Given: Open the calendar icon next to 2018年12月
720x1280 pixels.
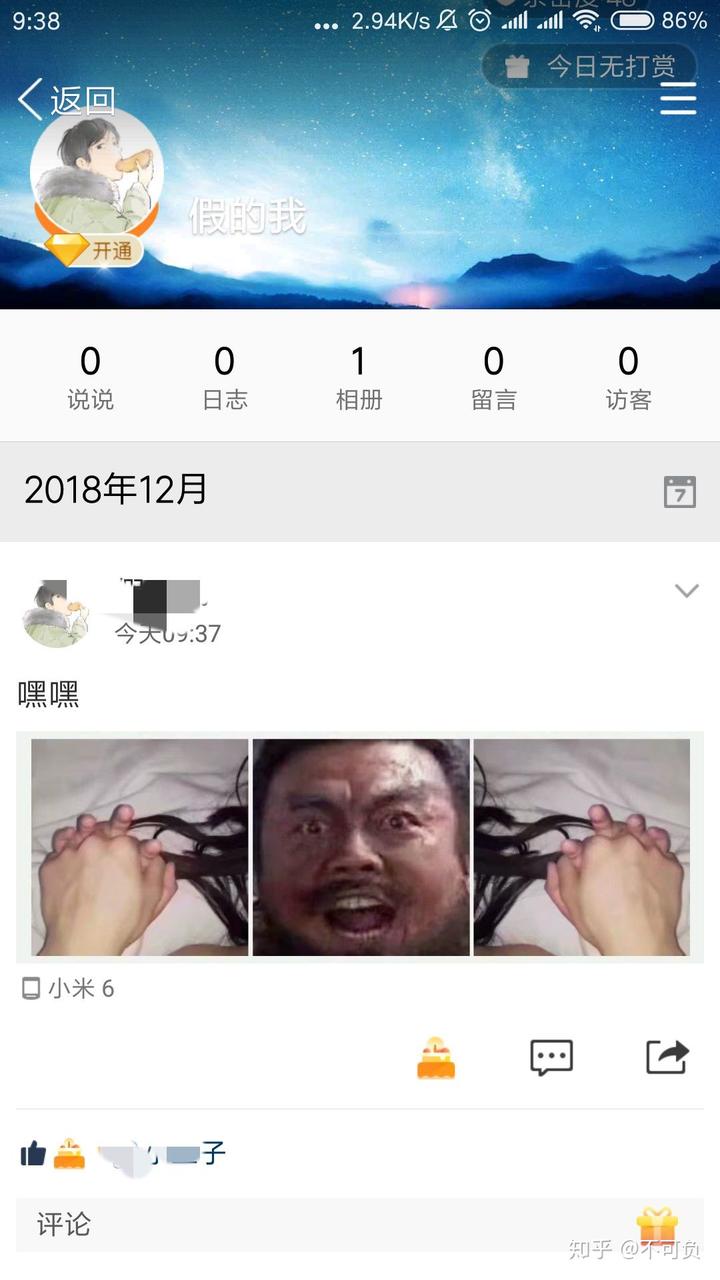Looking at the screenshot, I should [x=680, y=489].
